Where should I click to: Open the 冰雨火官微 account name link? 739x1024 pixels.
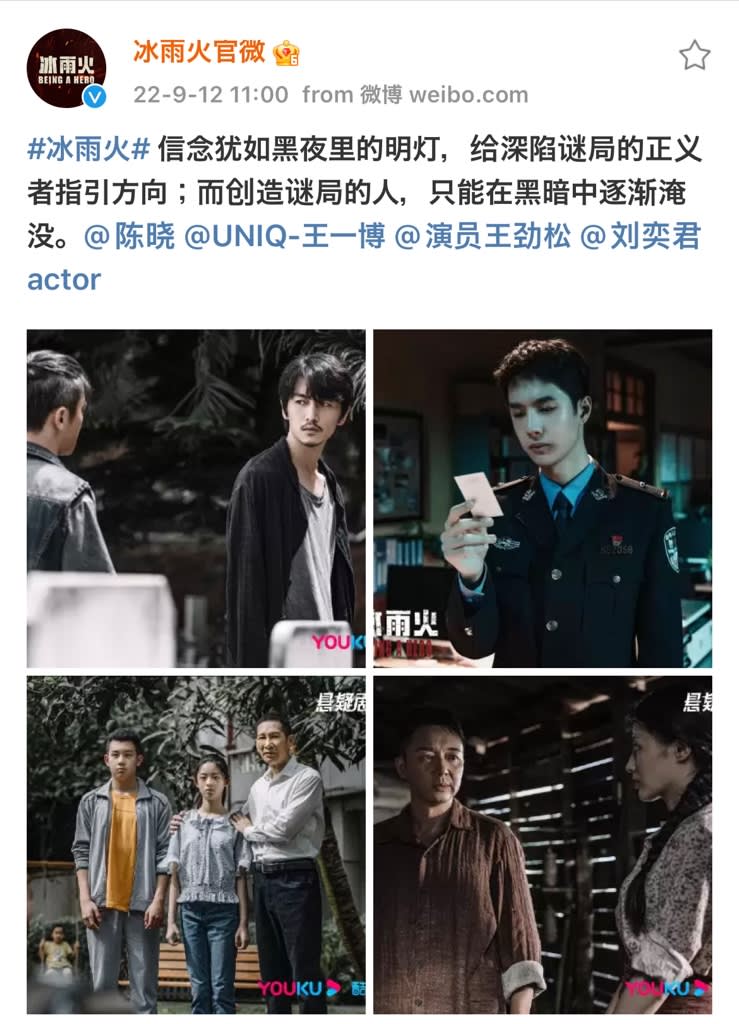pyautogui.click(x=199, y=52)
